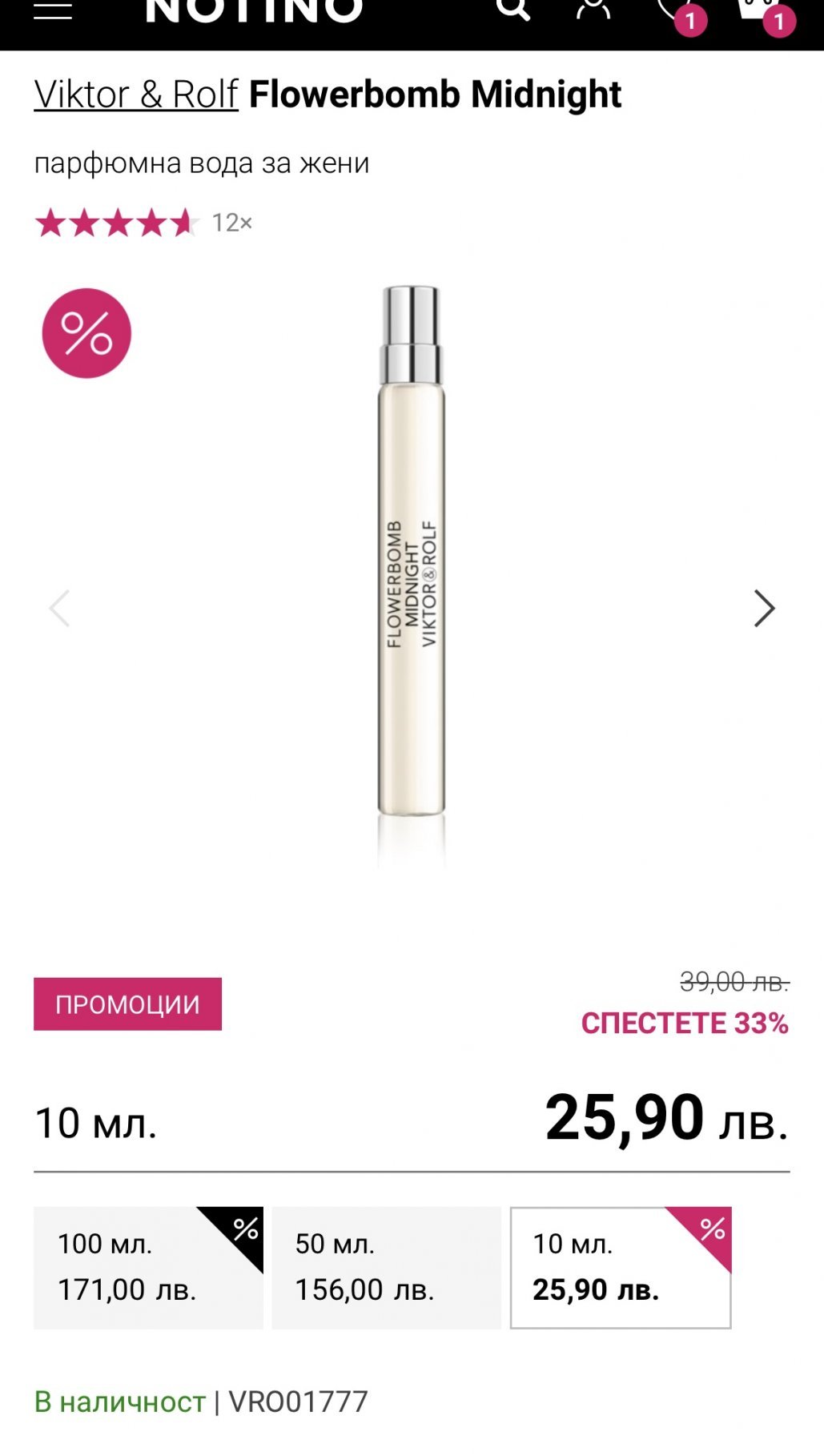This screenshot has height=1456, width=824.
Task: Enlarge the Flowerbomb Midnight product image
Action: tap(411, 561)
